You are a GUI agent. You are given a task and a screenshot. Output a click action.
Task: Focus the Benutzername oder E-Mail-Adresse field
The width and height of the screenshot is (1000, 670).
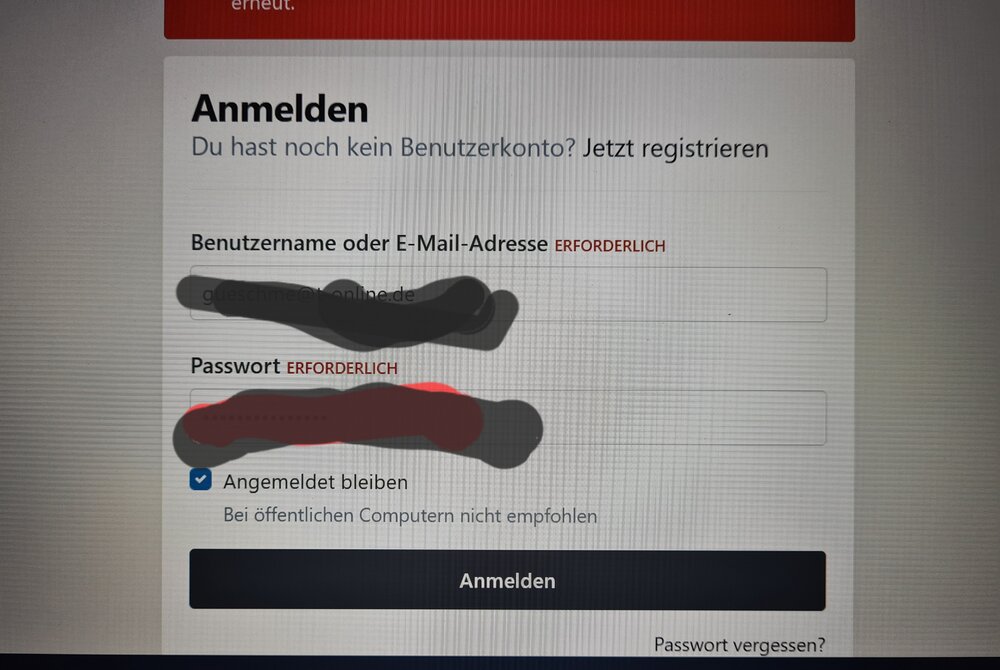point(650,295)
